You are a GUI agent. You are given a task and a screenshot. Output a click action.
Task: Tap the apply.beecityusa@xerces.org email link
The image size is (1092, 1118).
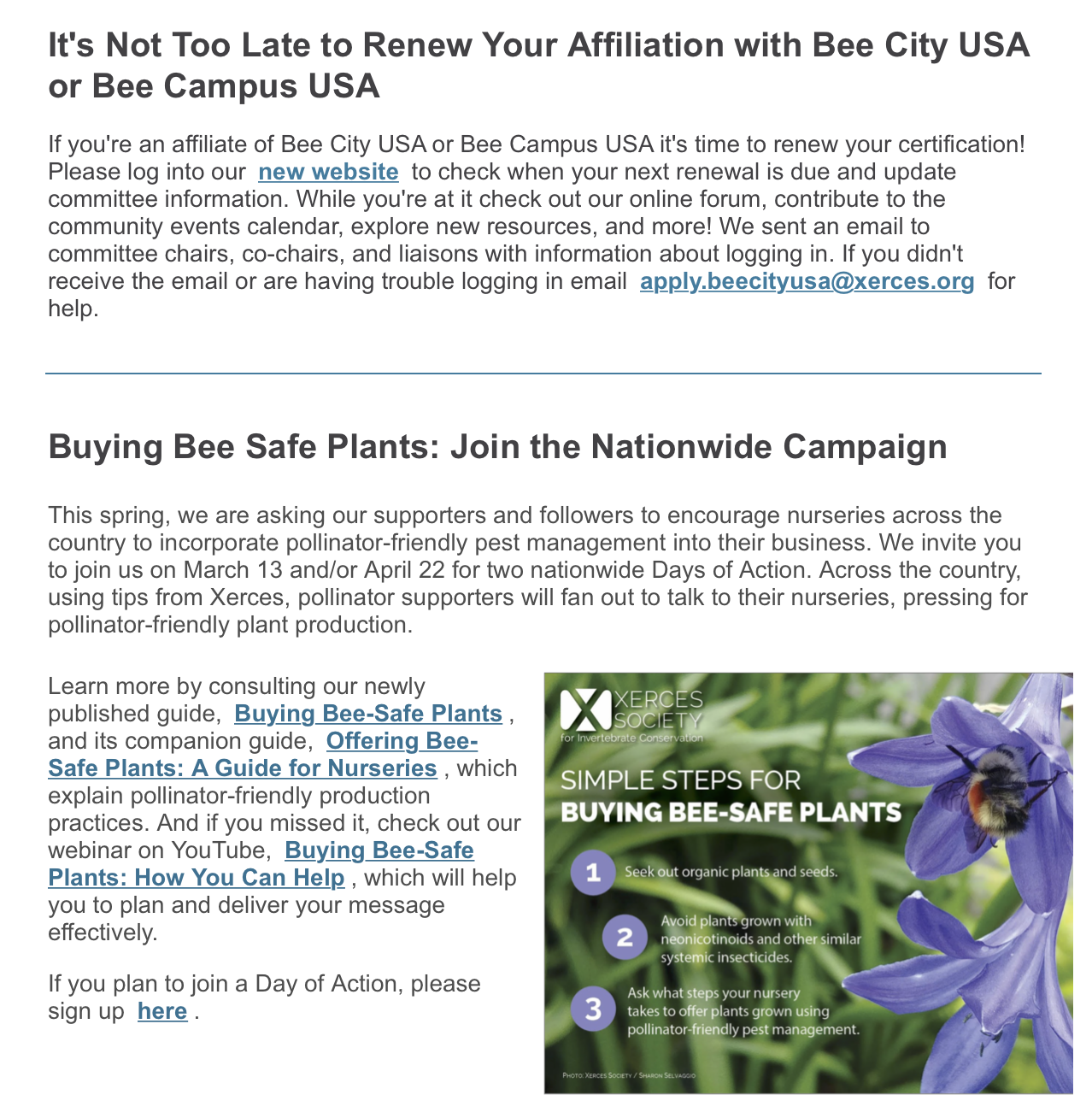coord(807,281)
